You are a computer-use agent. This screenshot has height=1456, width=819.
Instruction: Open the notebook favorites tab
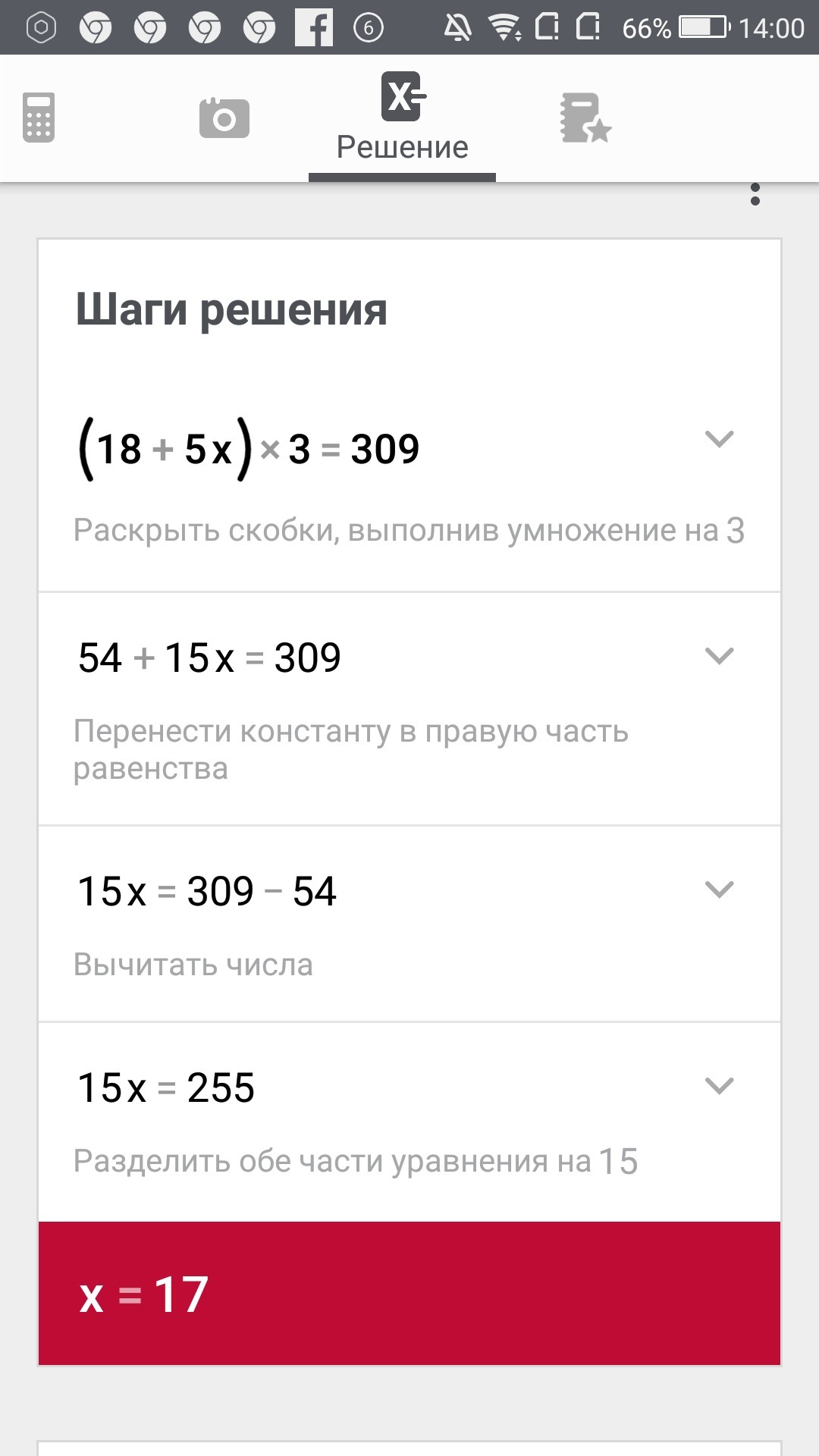(585, 118)
